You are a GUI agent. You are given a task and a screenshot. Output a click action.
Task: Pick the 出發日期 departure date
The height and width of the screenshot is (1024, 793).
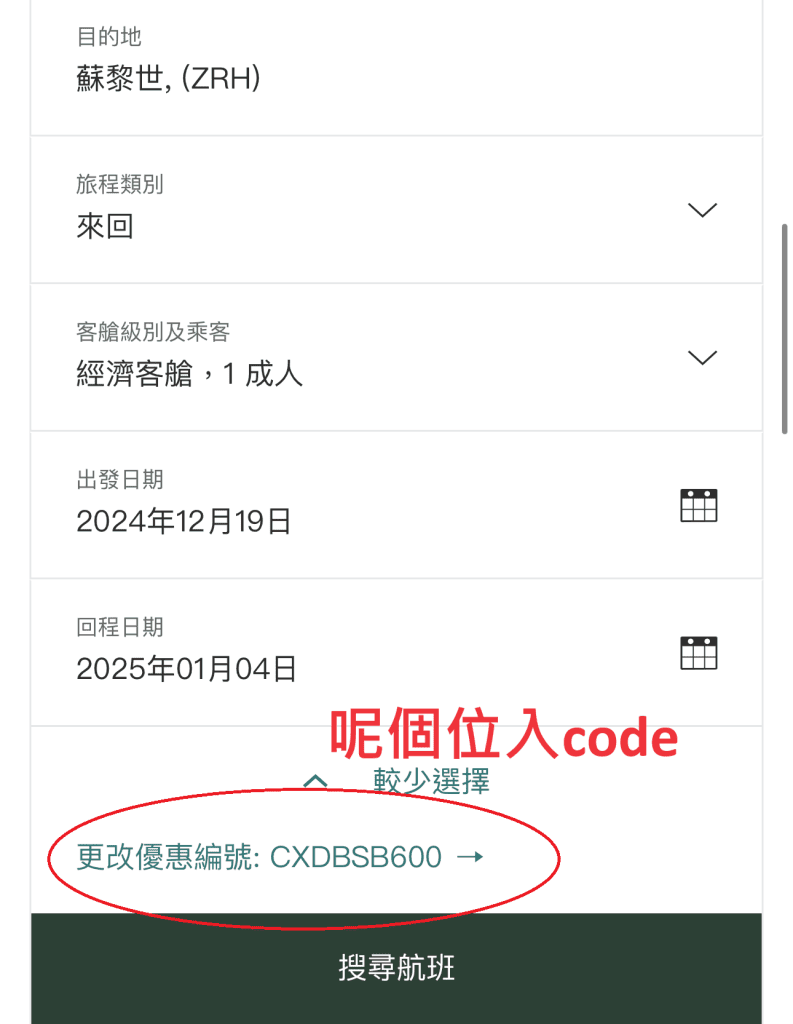point(396,505)
